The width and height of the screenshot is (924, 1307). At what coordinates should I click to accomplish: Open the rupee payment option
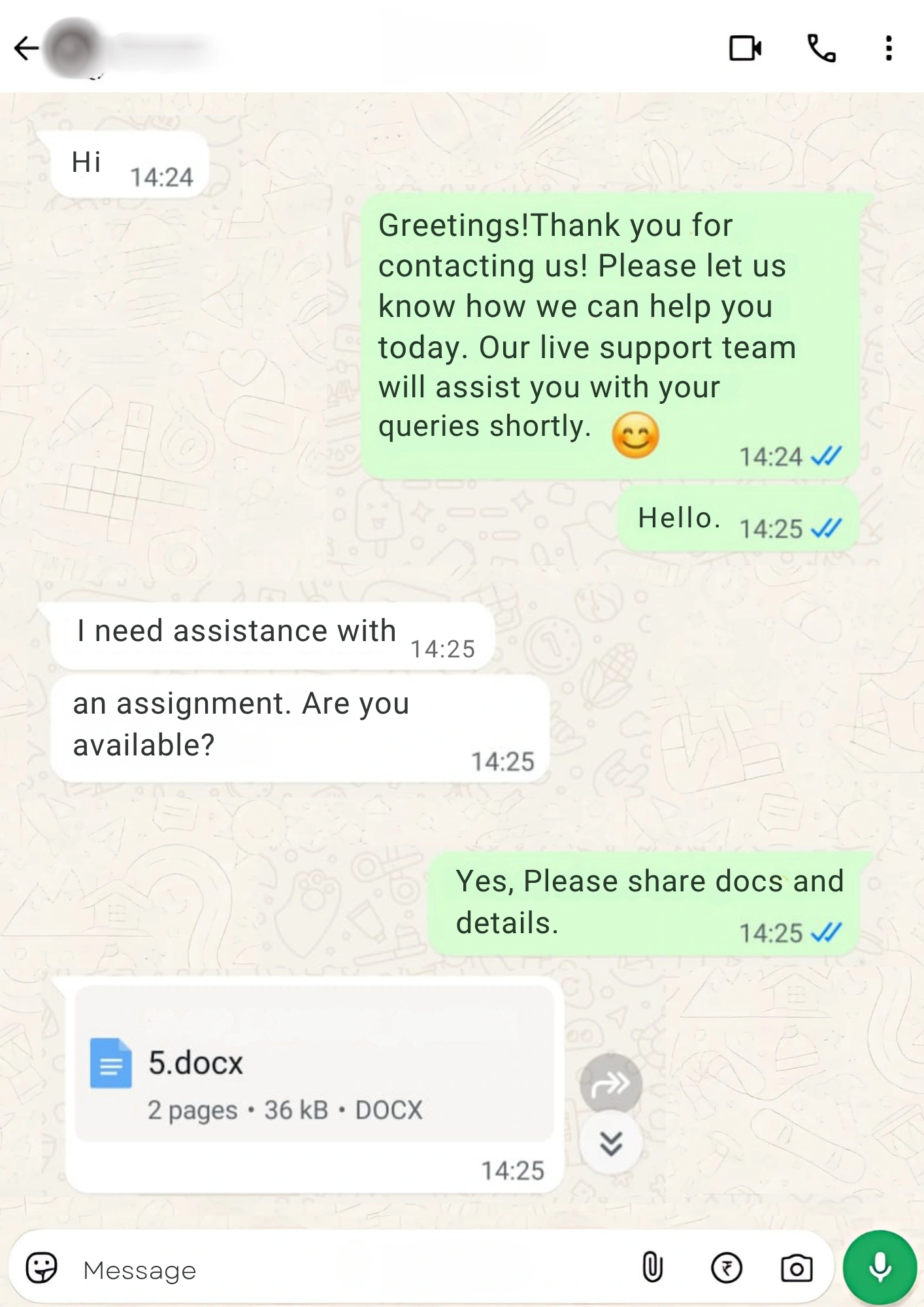(x=726, y=1268)
